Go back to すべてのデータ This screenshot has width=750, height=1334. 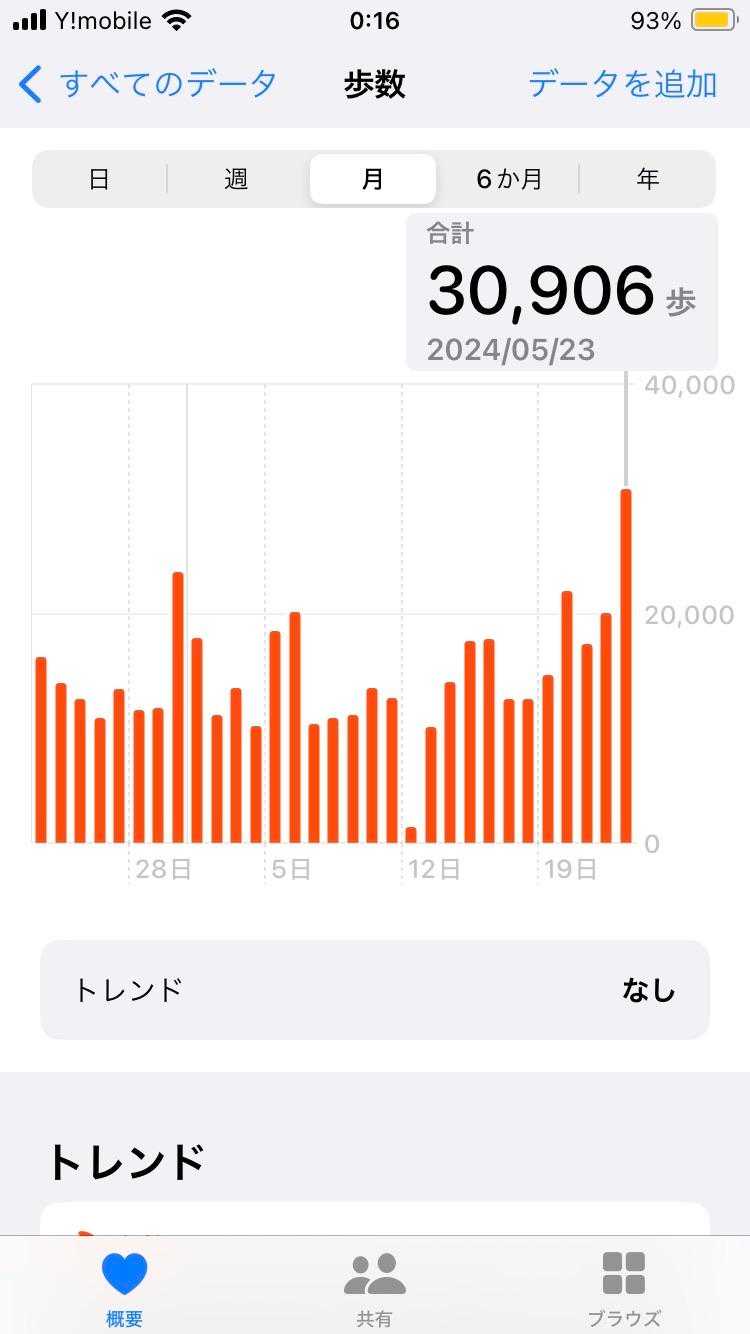coord(148,84)
